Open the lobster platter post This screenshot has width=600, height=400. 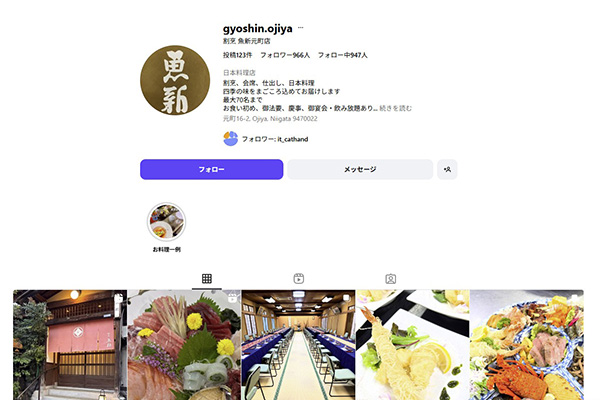click(526, 345)
